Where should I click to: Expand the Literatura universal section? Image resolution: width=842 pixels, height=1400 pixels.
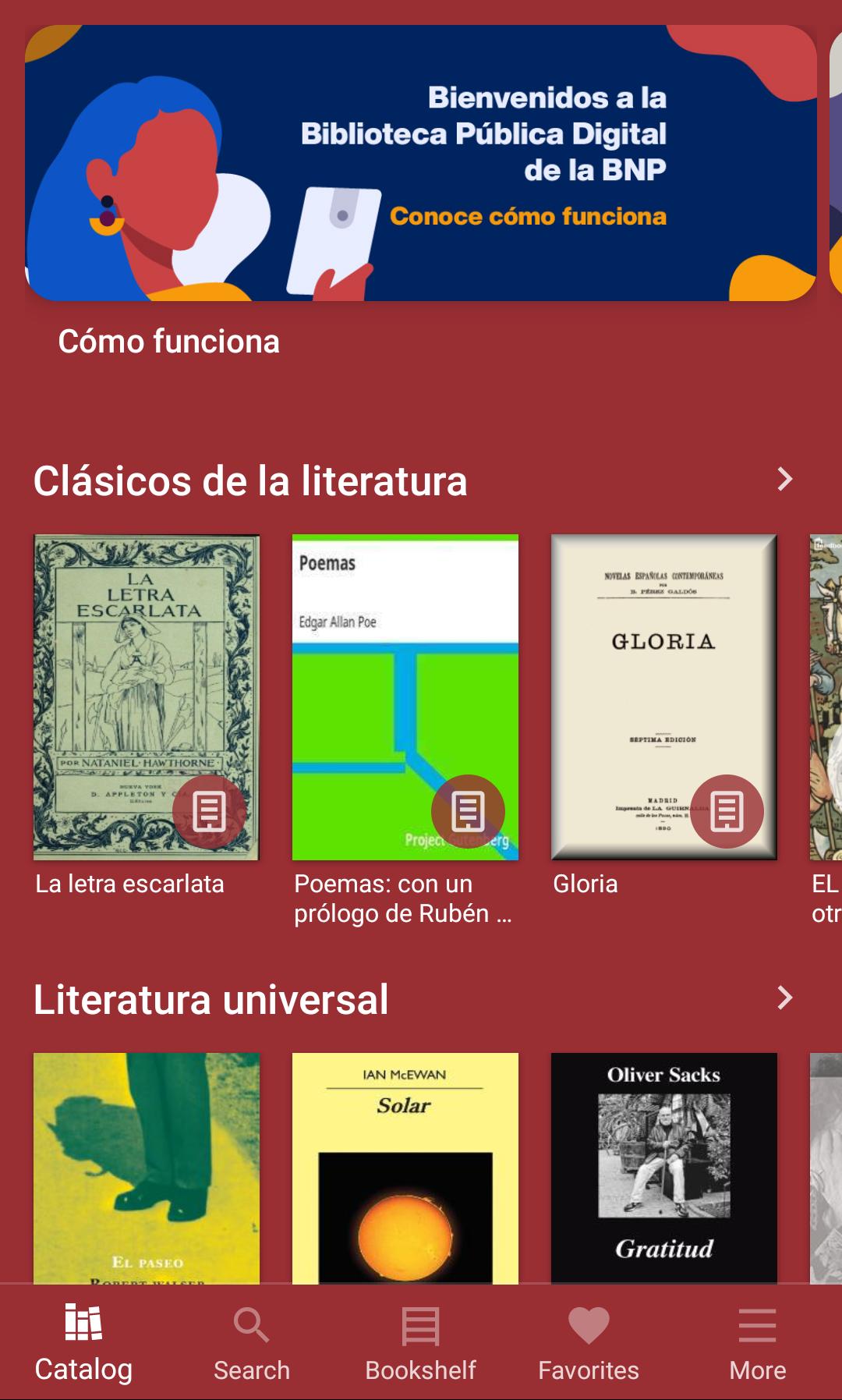784,998
